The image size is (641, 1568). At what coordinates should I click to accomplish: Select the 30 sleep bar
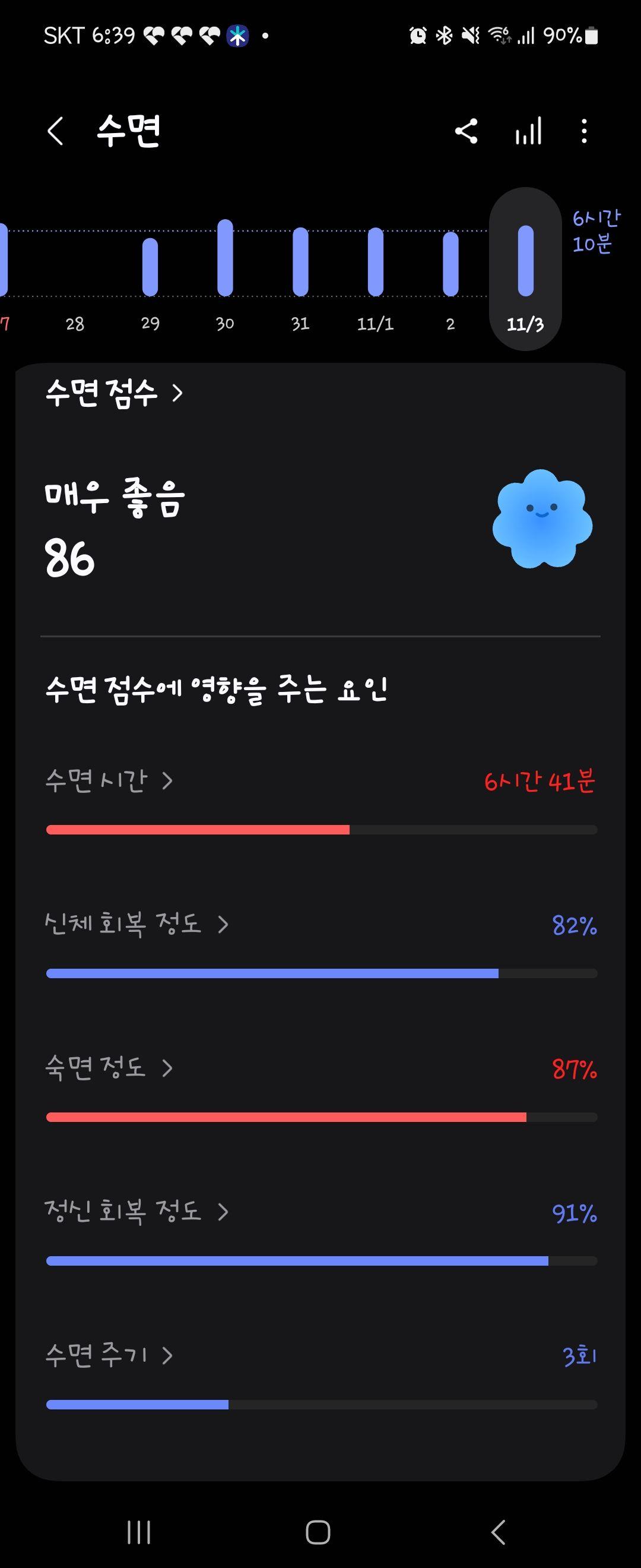point(225,259)
